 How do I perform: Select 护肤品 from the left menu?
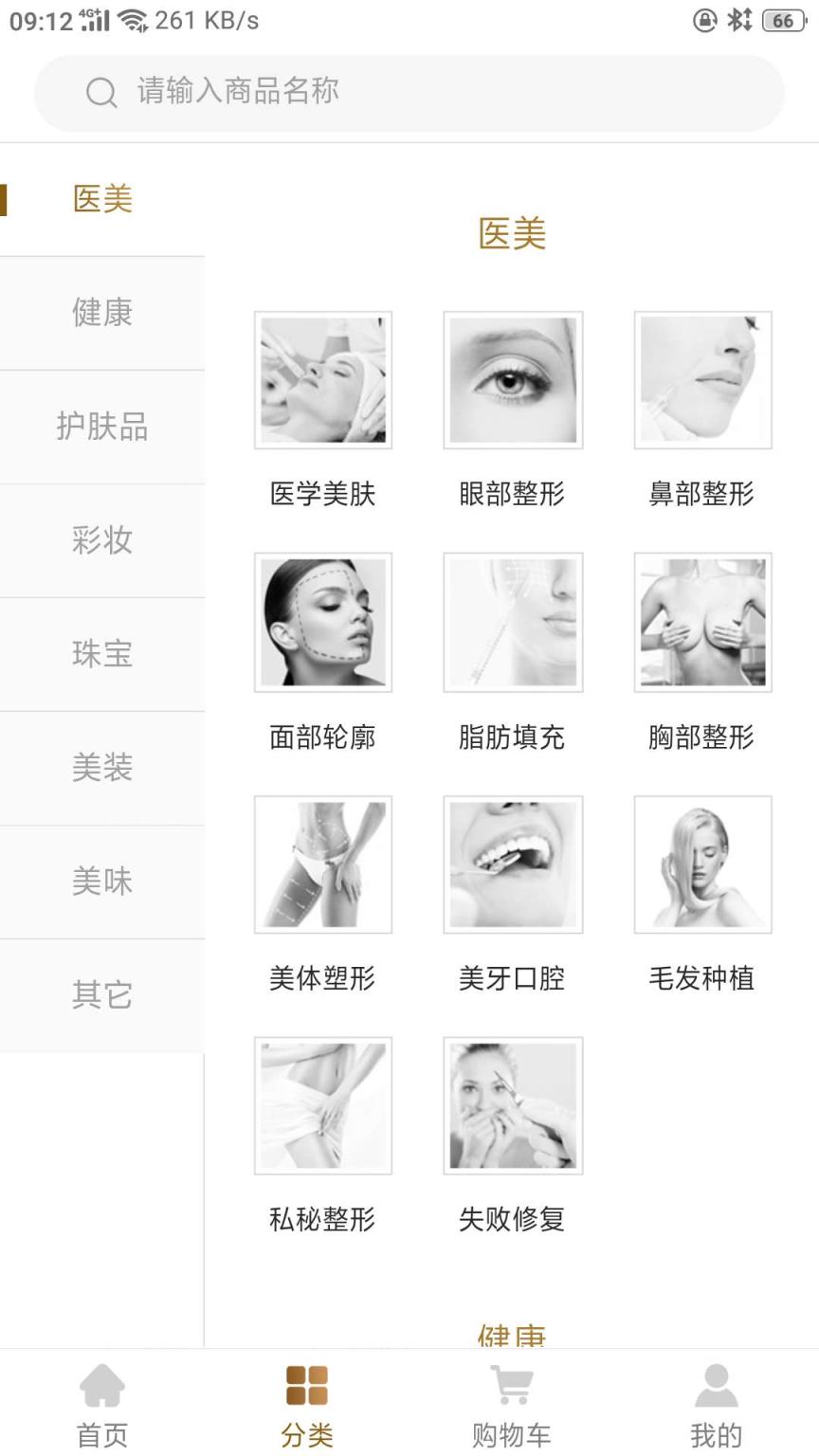[x=102, y=427]
